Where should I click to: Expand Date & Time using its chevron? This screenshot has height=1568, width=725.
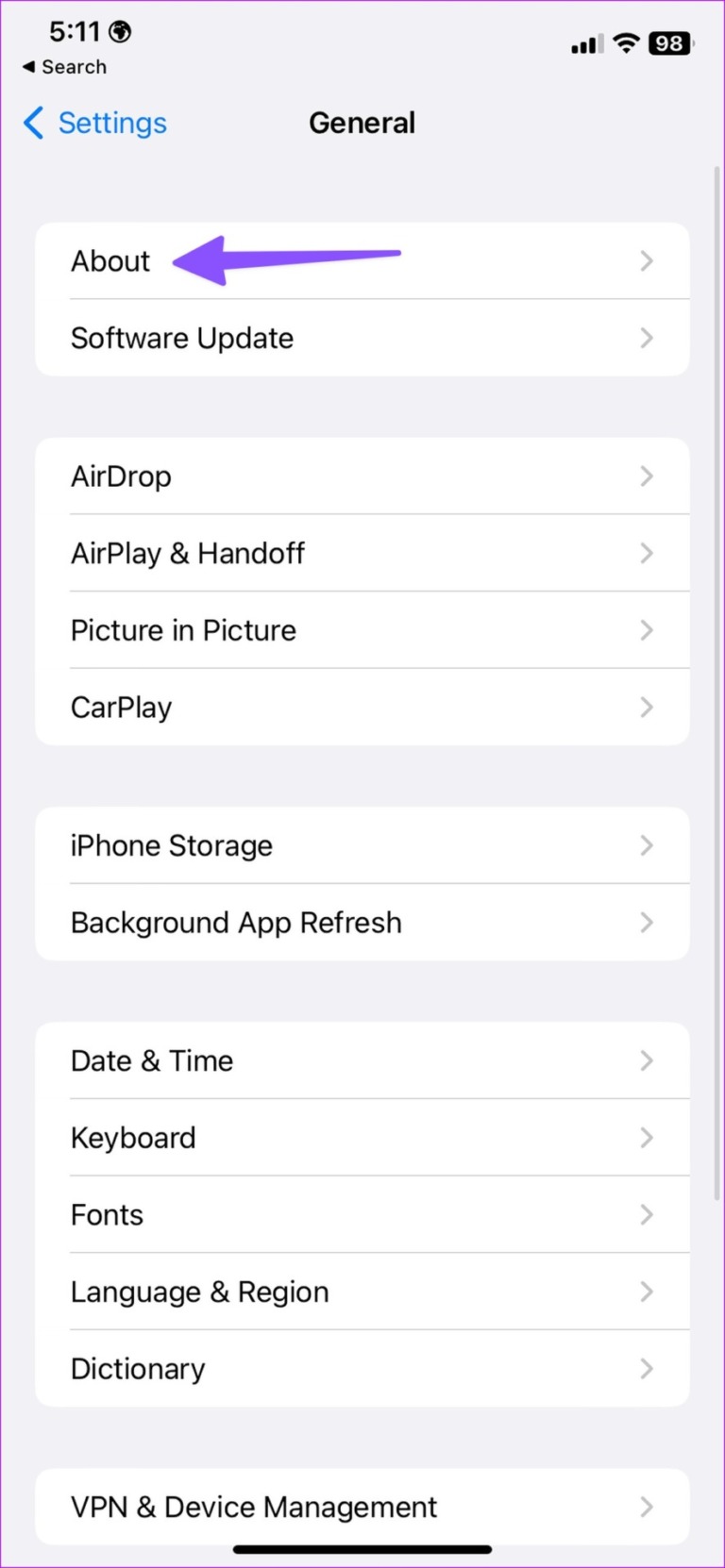[x=647, y=1060]
